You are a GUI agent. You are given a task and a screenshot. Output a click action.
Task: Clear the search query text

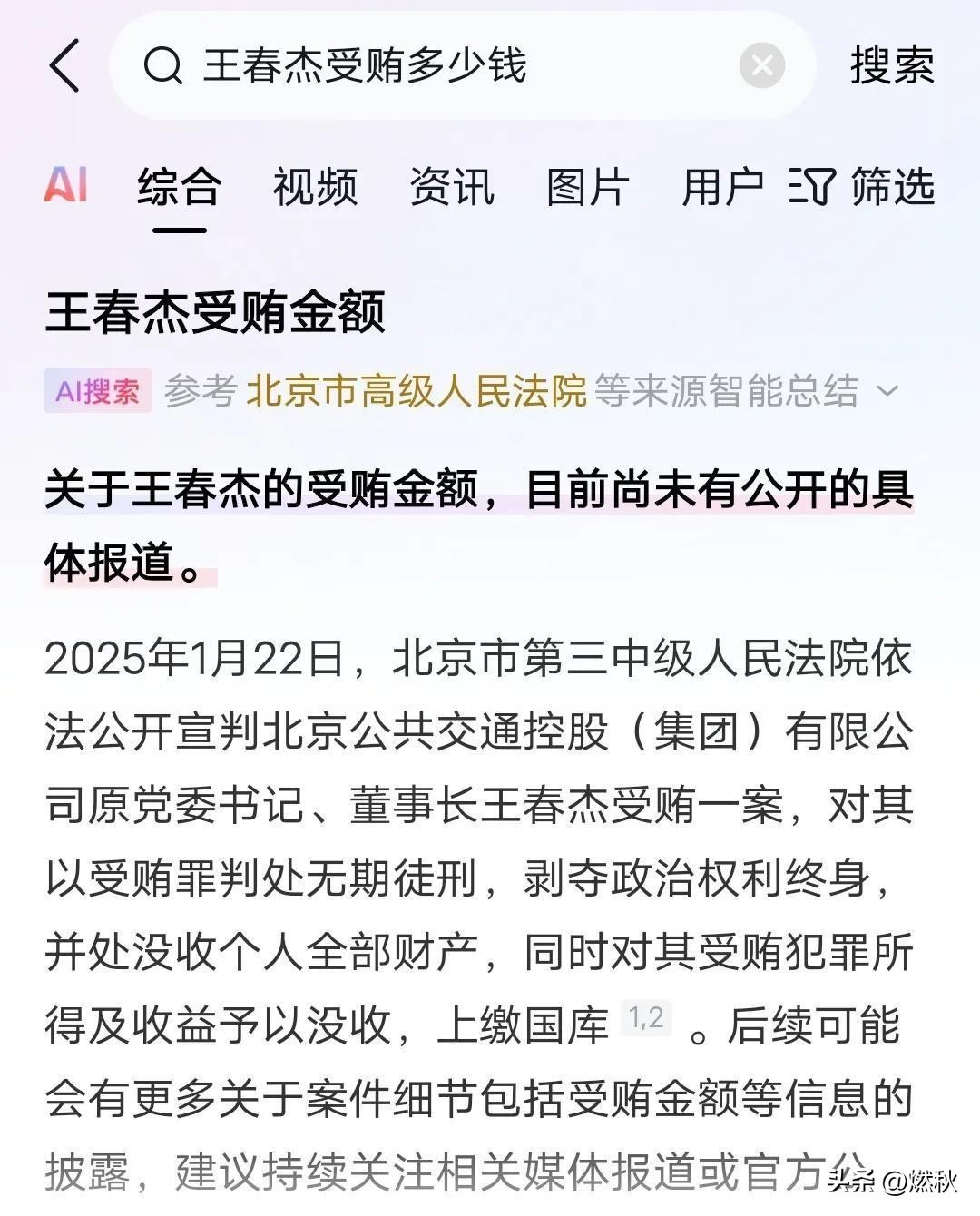pyautogui.click(x=761, y=65)
